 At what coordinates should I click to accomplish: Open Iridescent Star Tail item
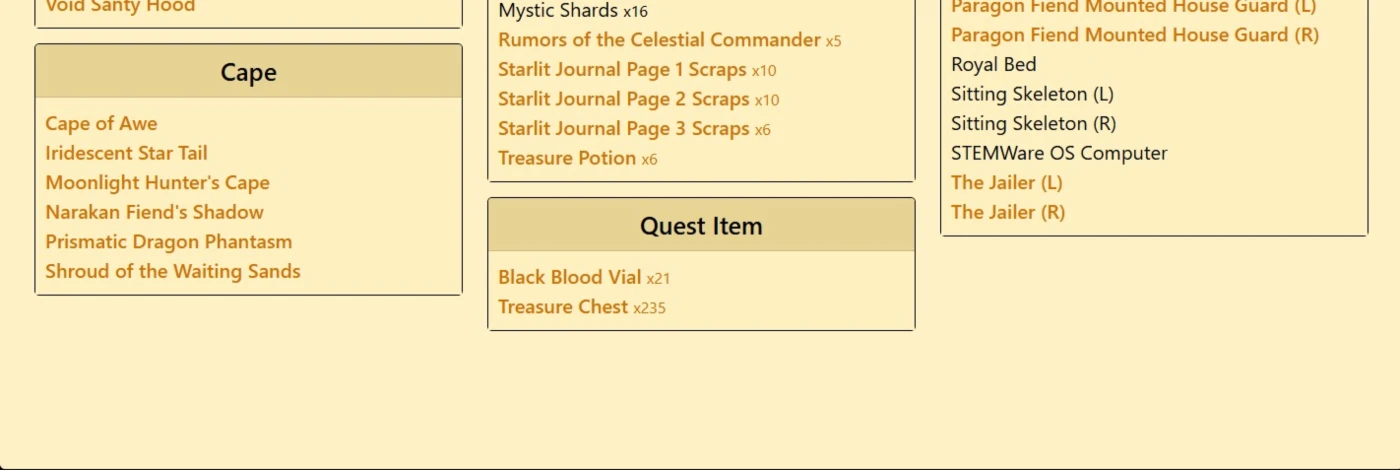click(126, 153)
